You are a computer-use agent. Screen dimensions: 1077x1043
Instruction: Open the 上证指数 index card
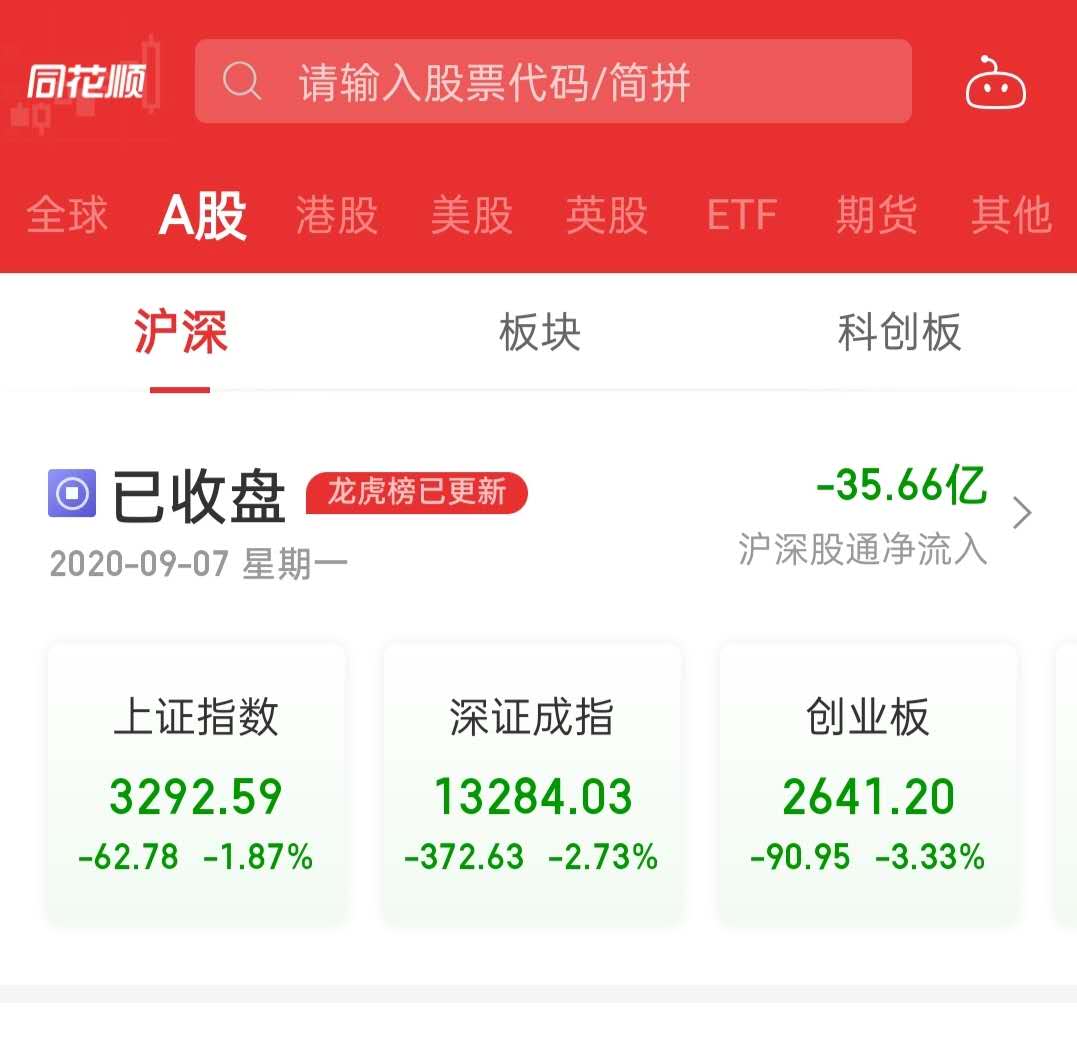(196, 783)
